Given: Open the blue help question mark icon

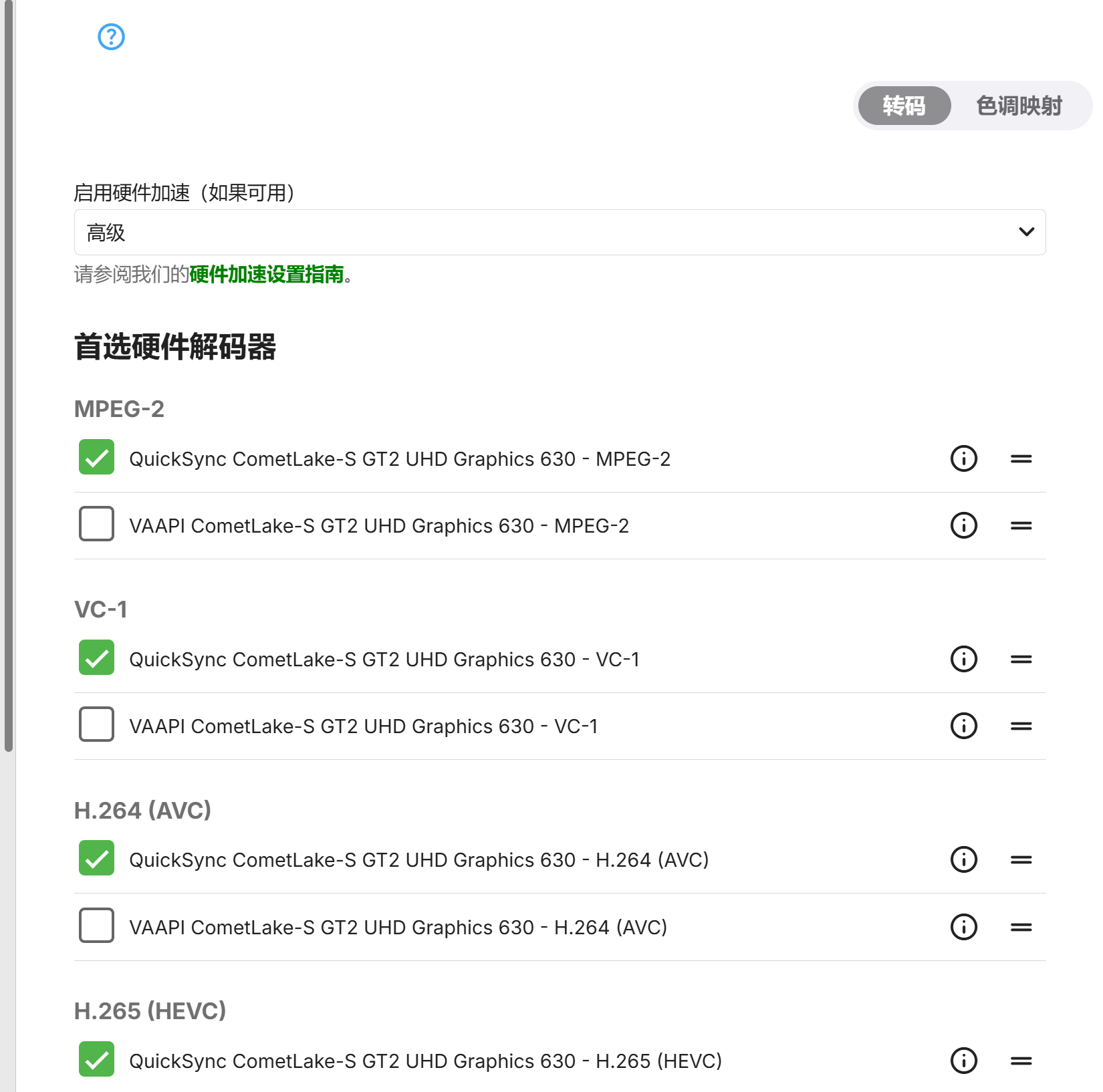Looking at the screenshot, I should tap(111, 37).
